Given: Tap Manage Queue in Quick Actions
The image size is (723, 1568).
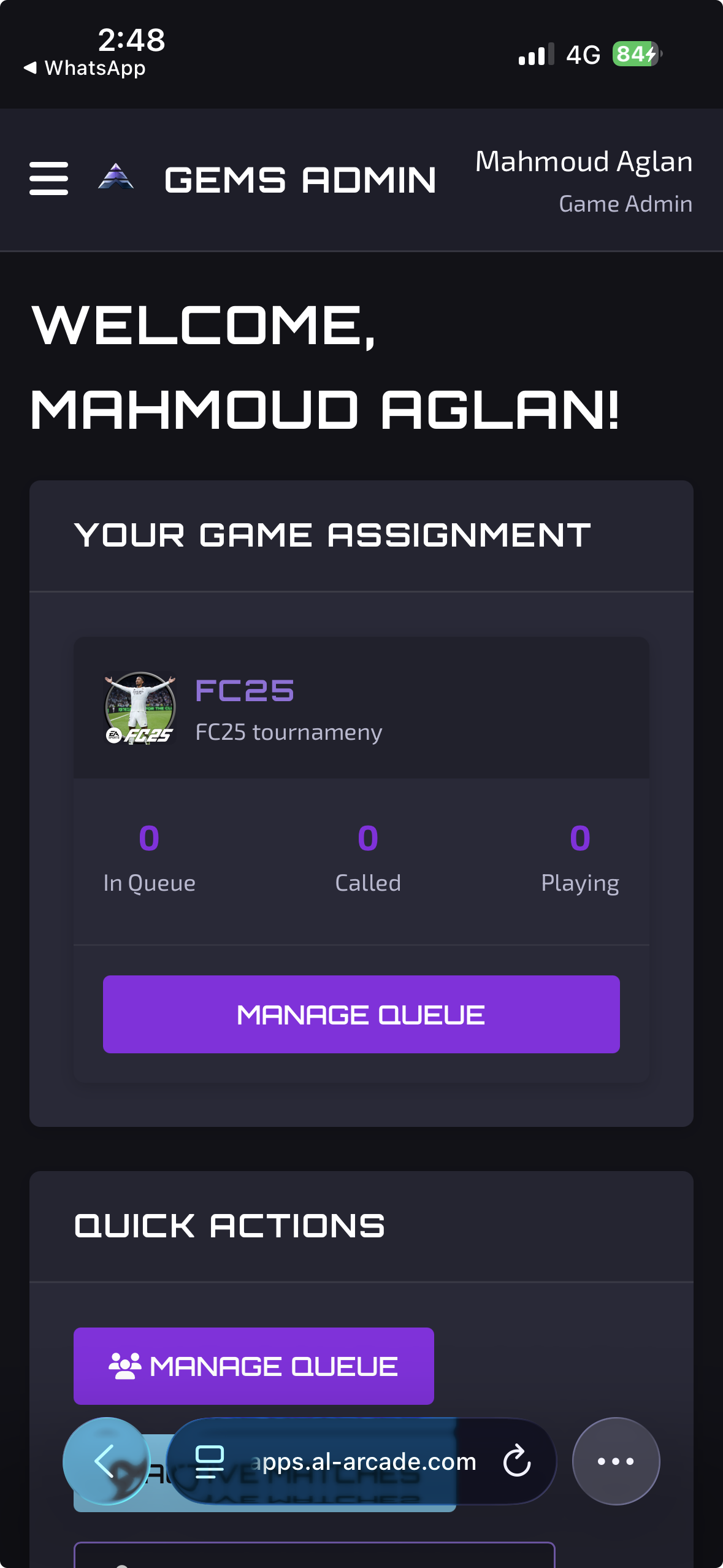Looking at the screenshot, I should pyautogui.click(x=253, y=1366).
